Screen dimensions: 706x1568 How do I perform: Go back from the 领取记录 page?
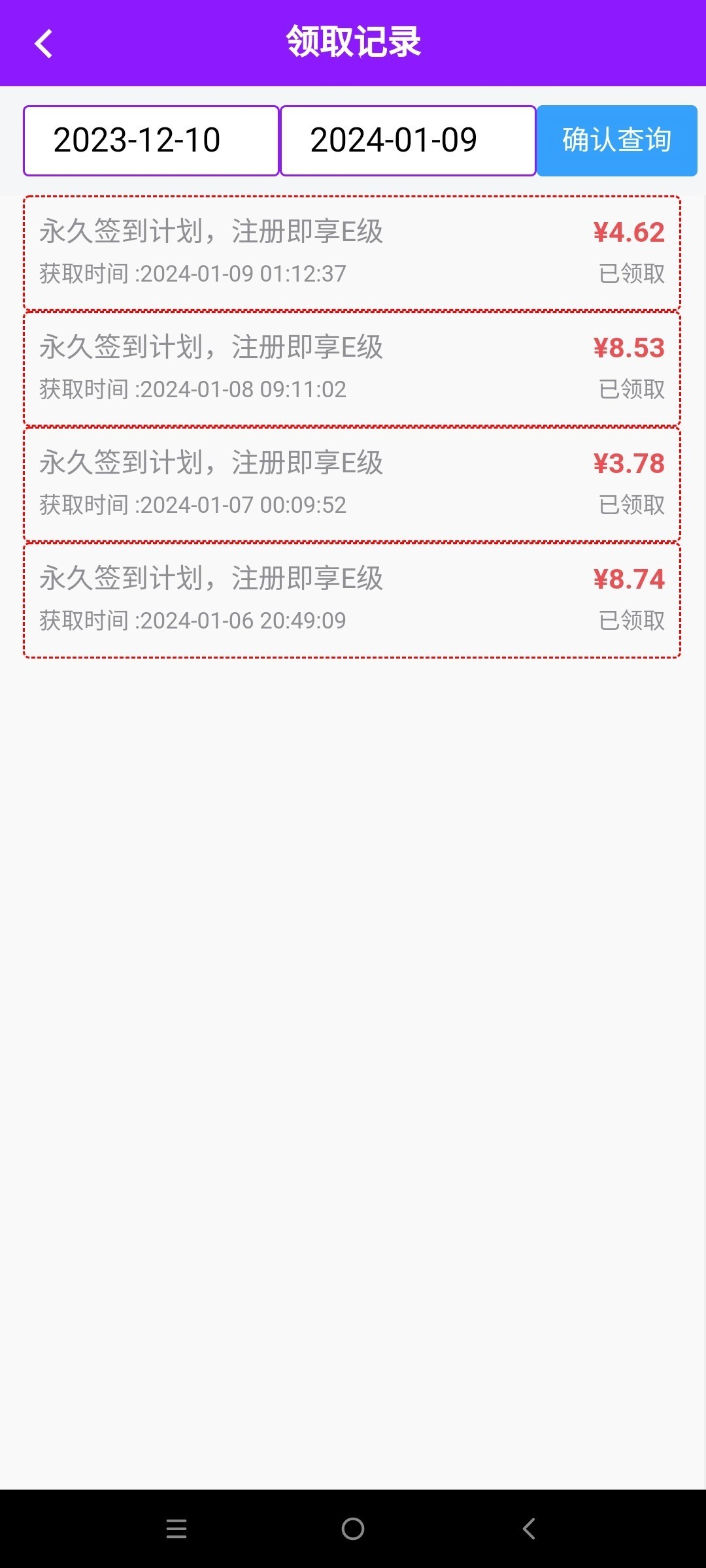pos(44,44)
